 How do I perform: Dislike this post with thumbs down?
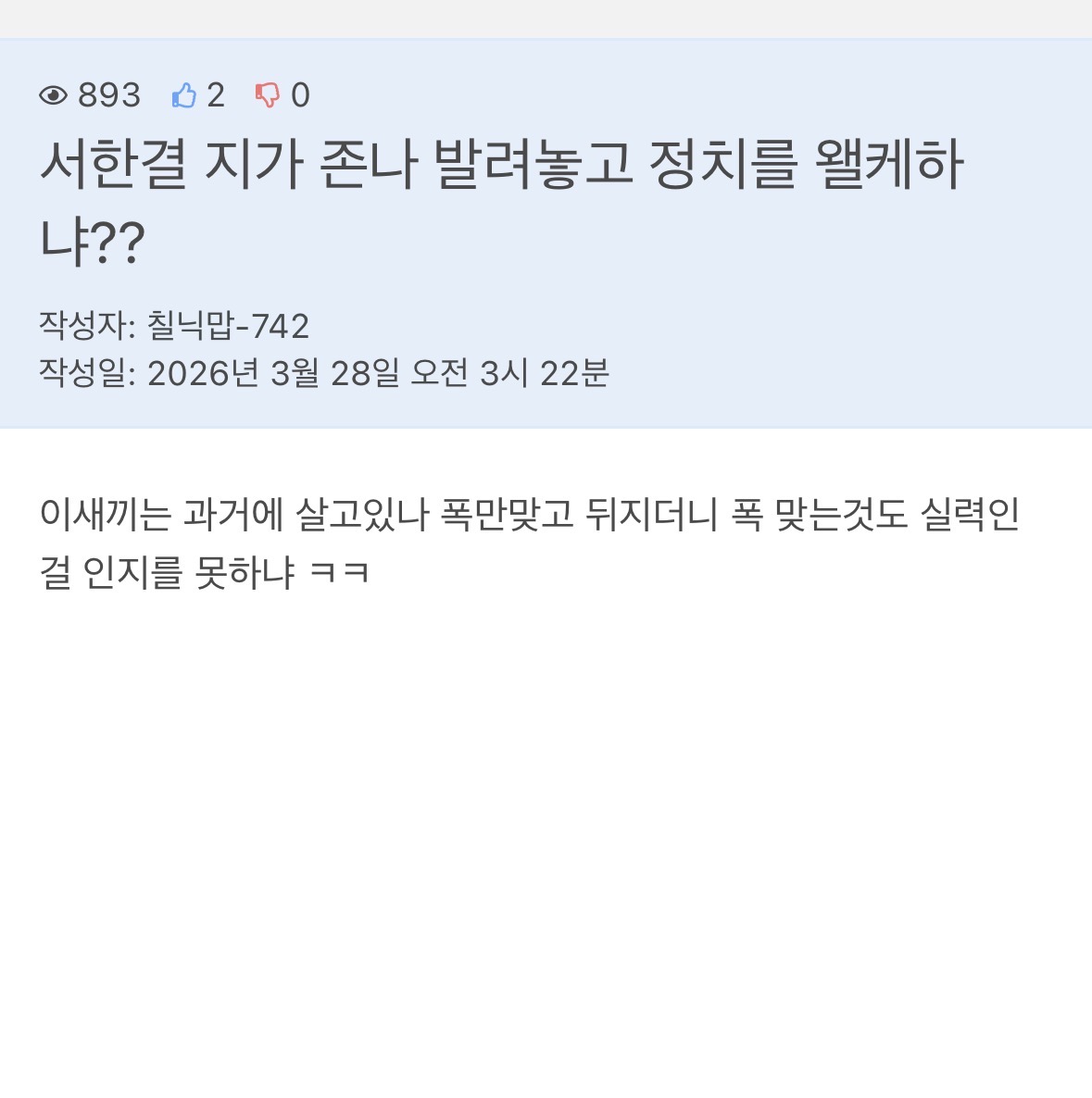(267, 95)
